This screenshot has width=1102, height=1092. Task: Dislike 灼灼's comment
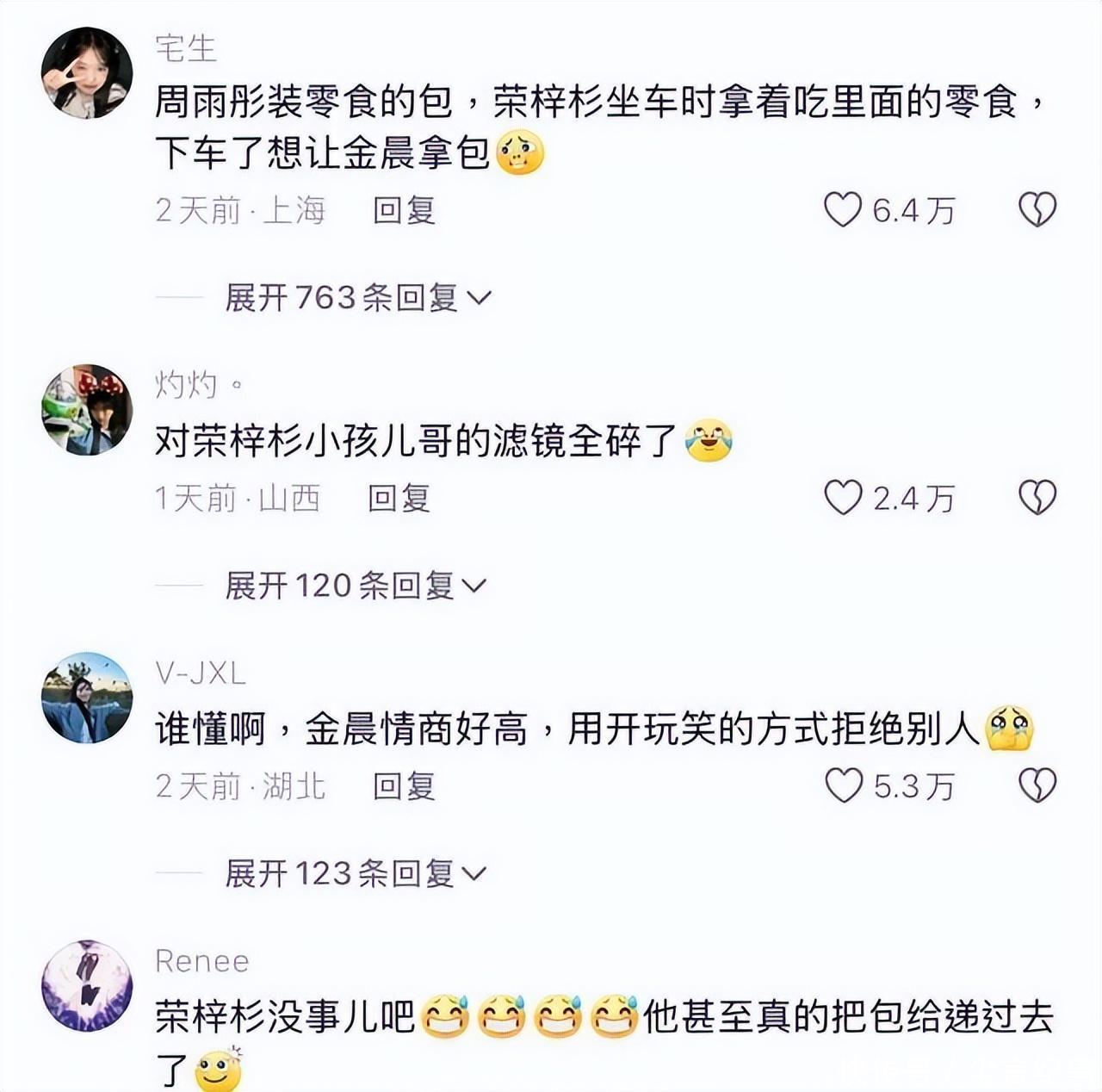coord(1037,498)
